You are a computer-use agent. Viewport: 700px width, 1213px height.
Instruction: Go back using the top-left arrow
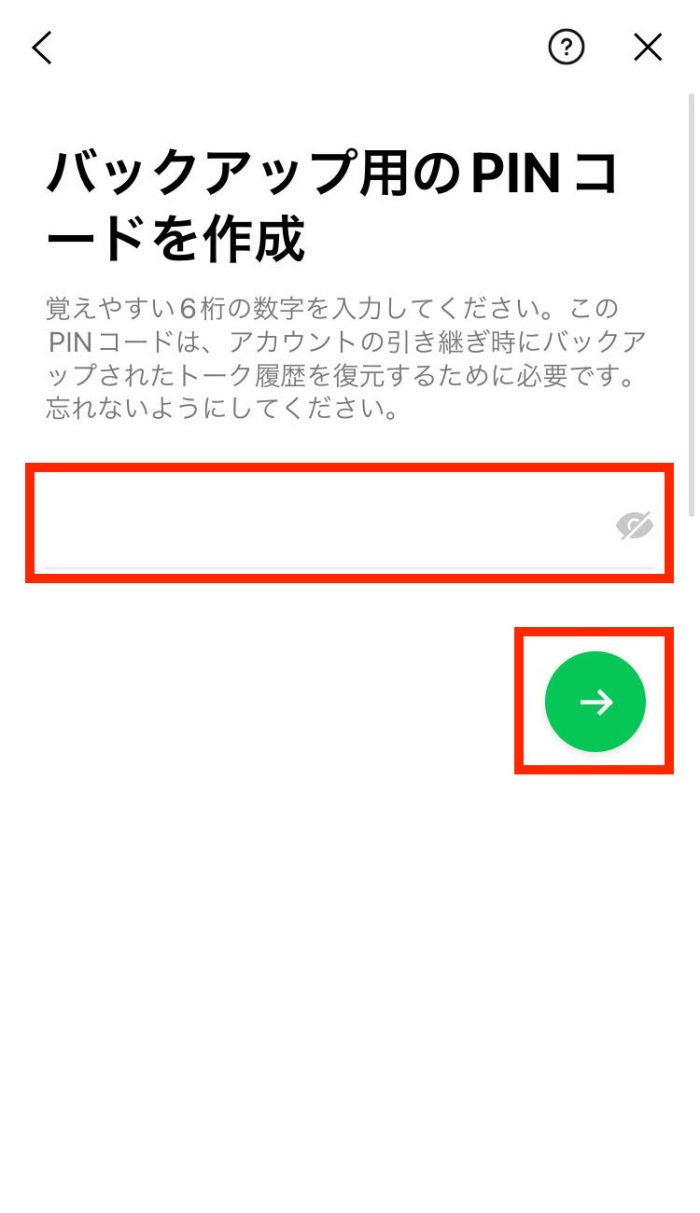tap(42, 47)
